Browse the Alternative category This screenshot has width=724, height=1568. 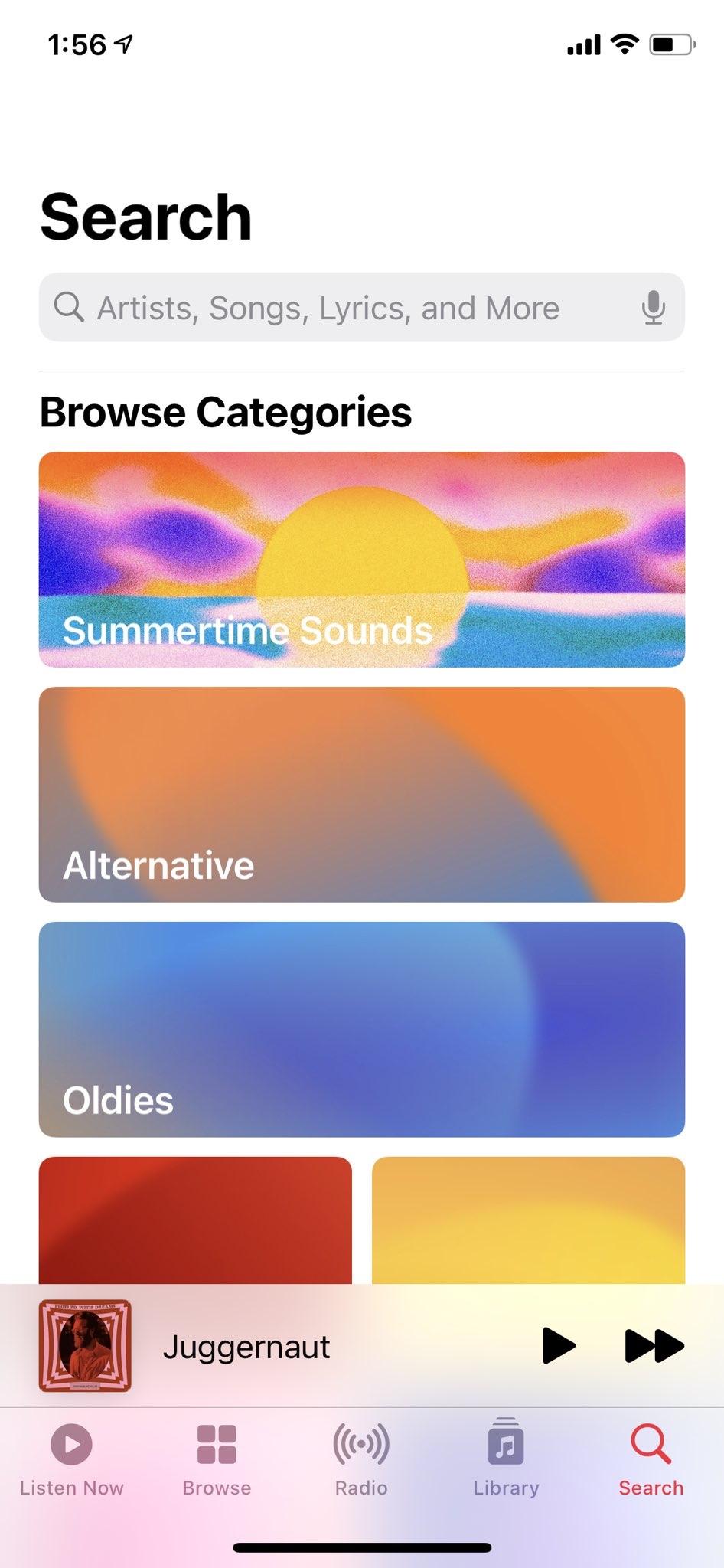(361, 794)
